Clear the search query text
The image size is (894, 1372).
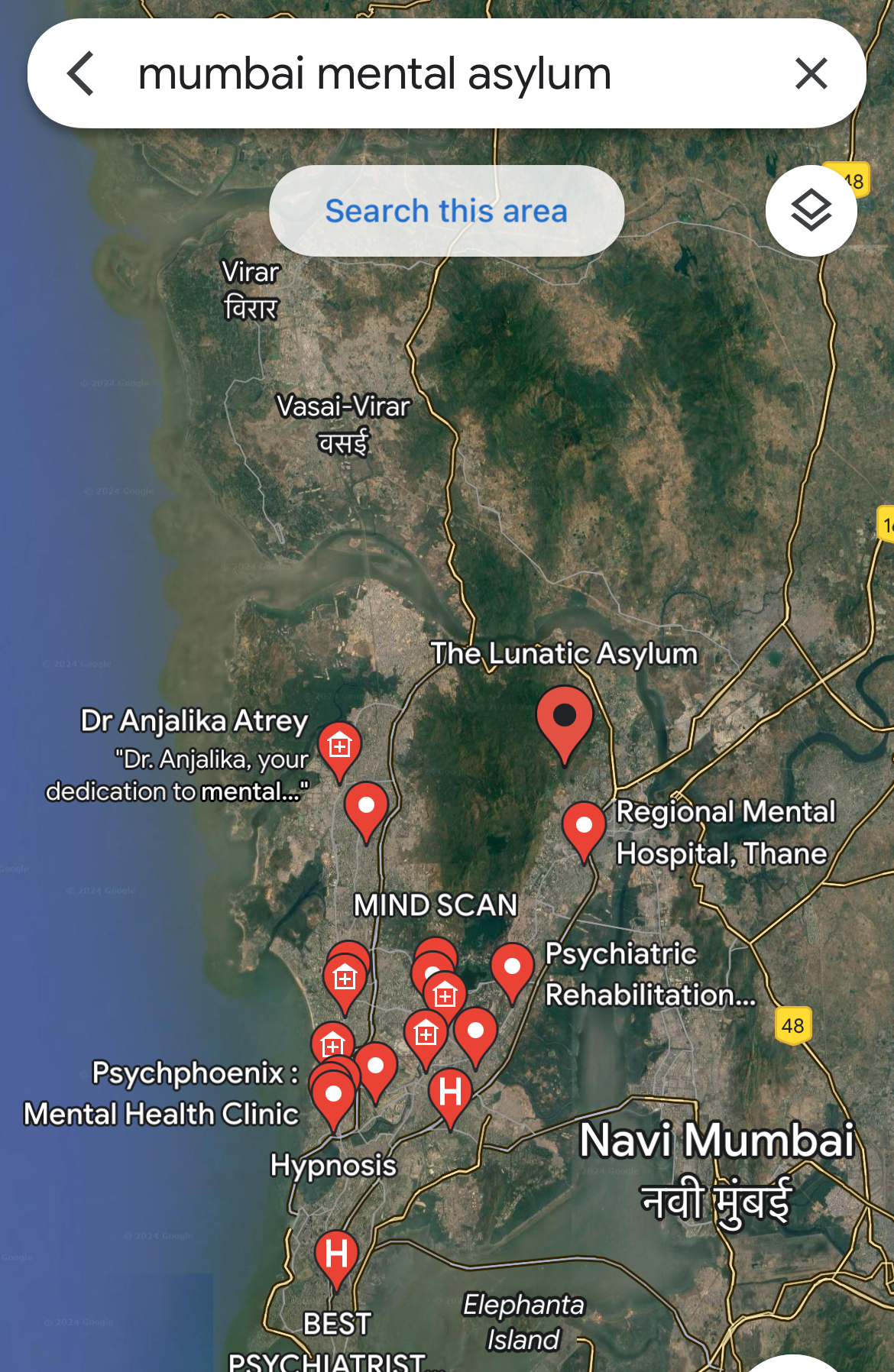pyautogui.click(x=811, y=74)
